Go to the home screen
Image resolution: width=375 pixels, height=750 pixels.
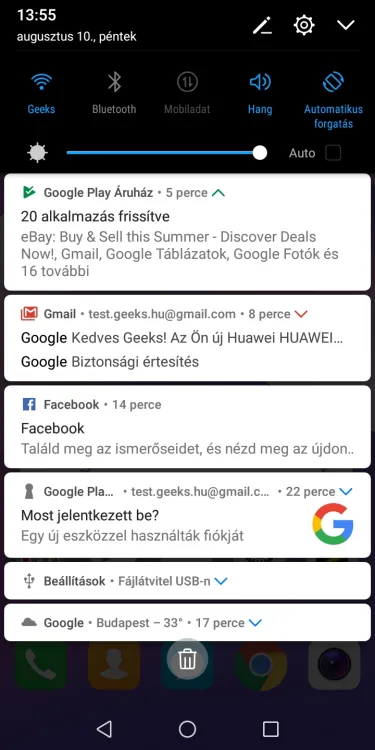tap(187, 729)
